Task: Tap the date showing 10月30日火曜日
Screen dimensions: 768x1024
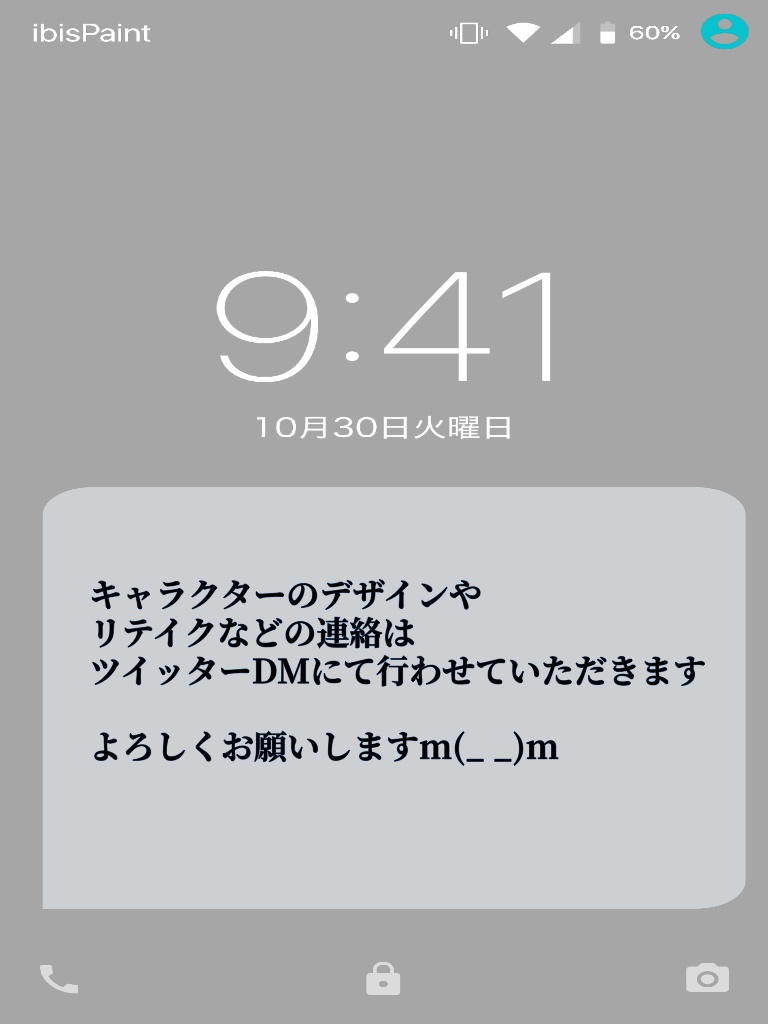Action: click(x=384, y=428)
